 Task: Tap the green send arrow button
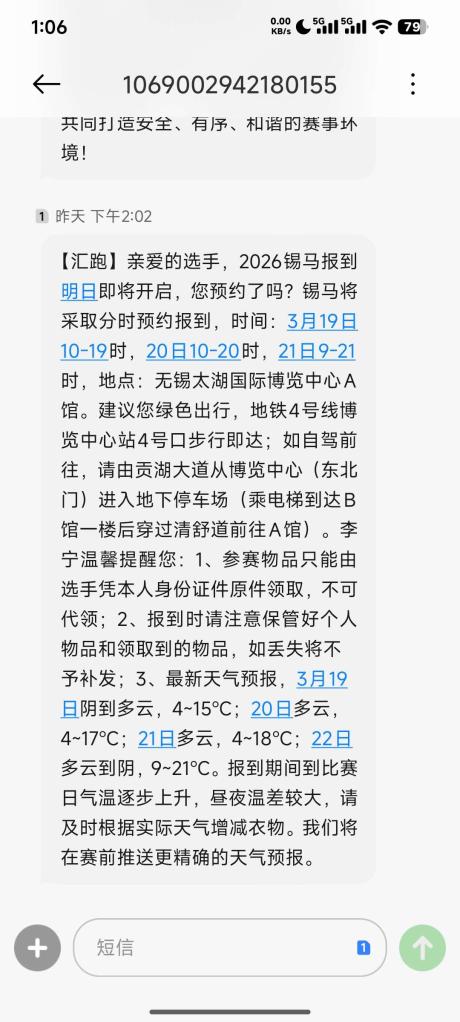(x=422, y=948)
